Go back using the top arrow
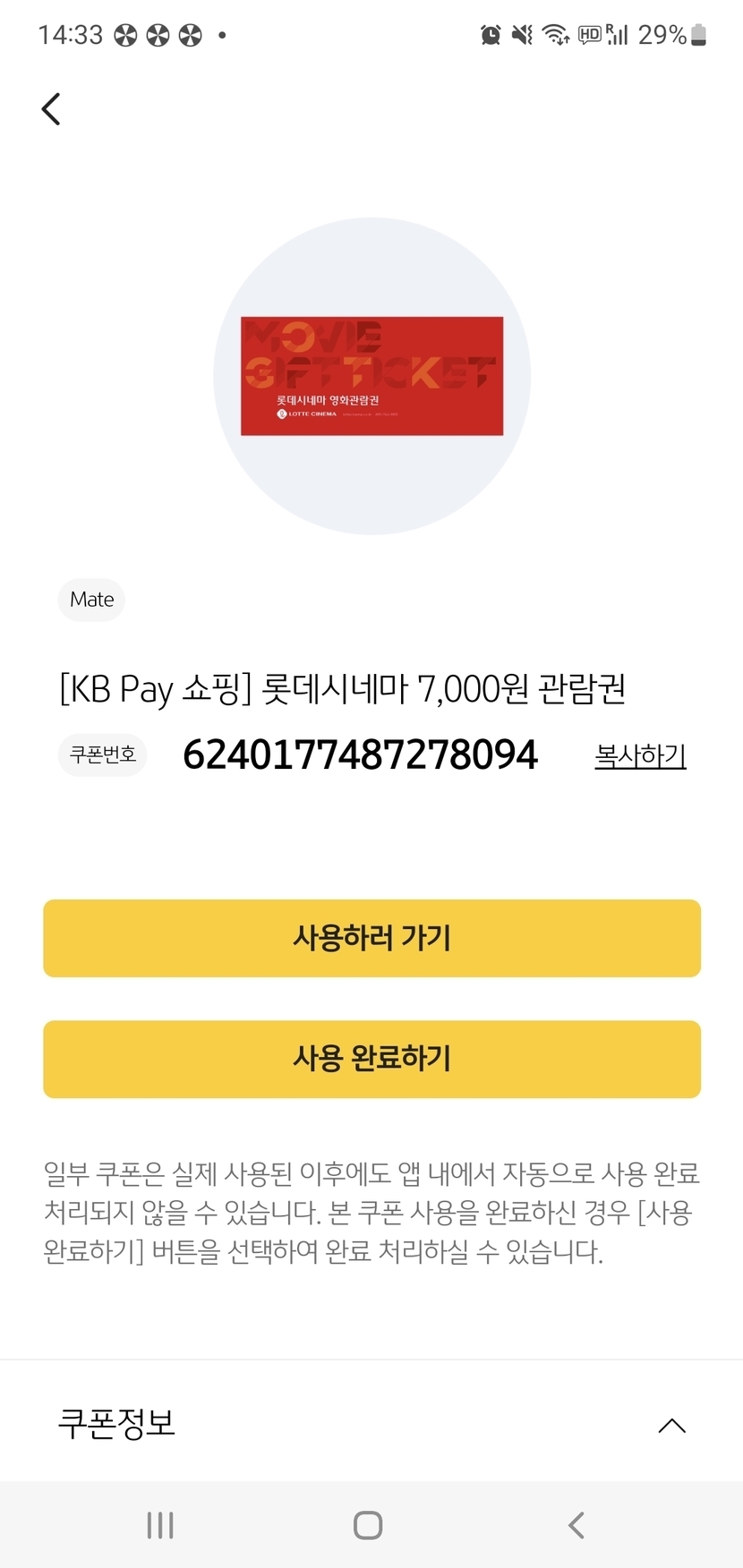Image resolution: width=743 pixels, height=1568 pixels. click(51, 109)
